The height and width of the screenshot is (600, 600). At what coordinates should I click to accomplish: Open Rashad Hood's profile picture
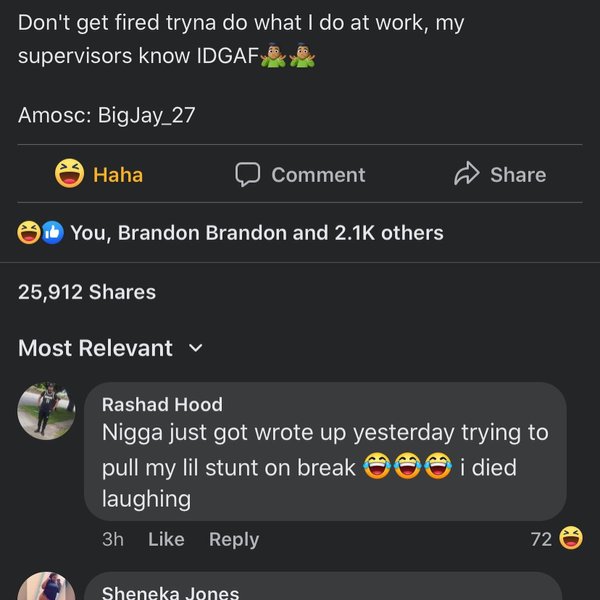coord(46,410)
